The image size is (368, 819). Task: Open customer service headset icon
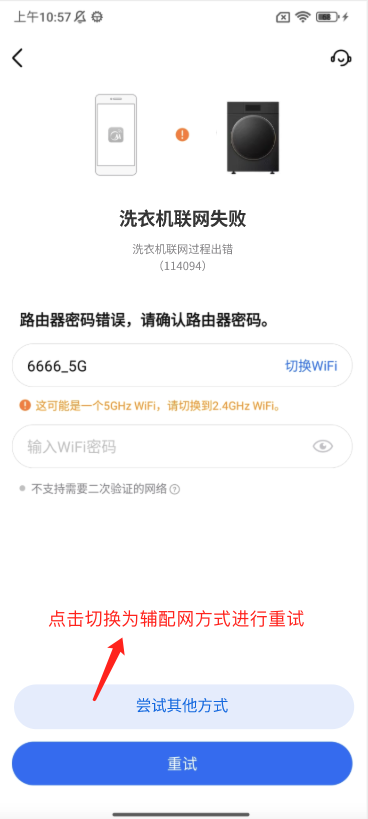click(x=341, y=57)
